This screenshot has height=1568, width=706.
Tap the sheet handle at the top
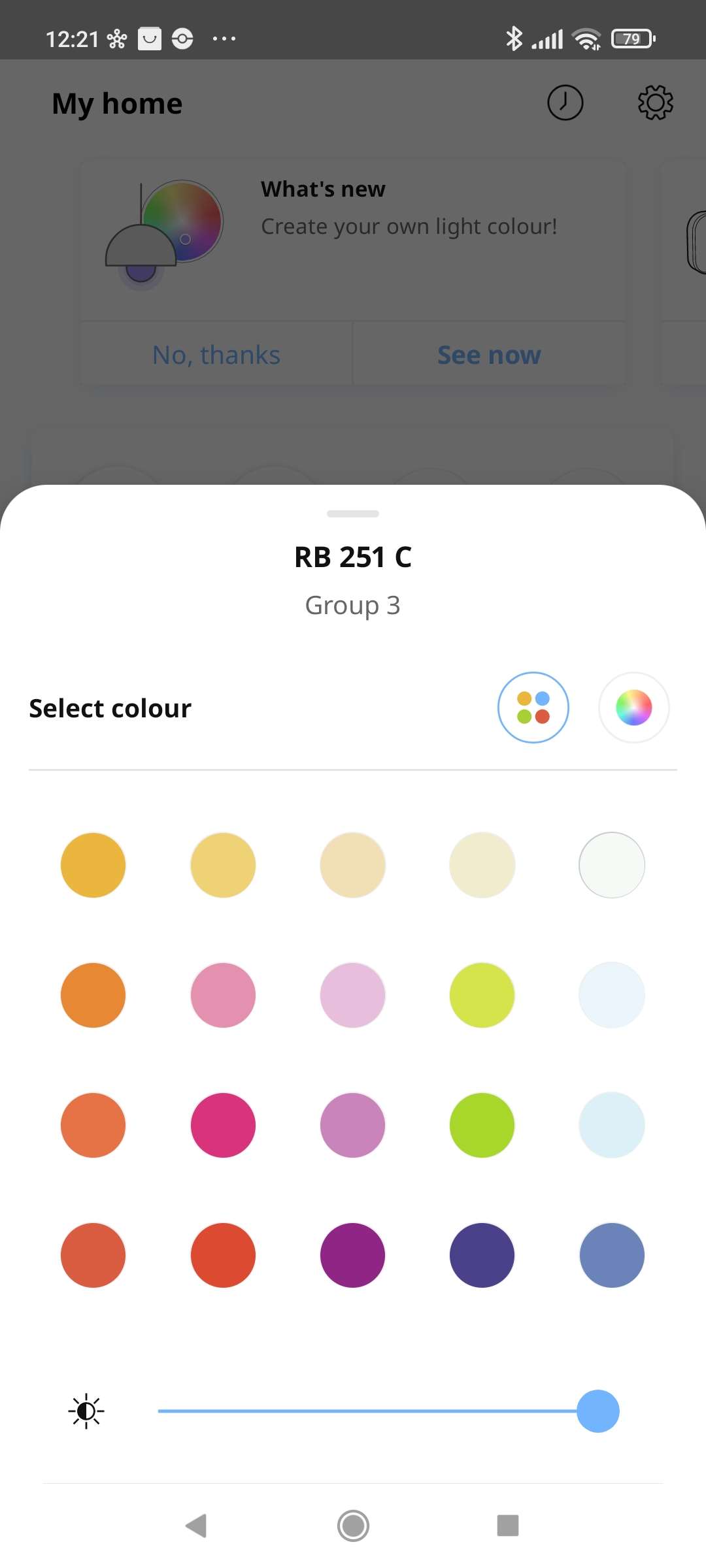(353, 514)
